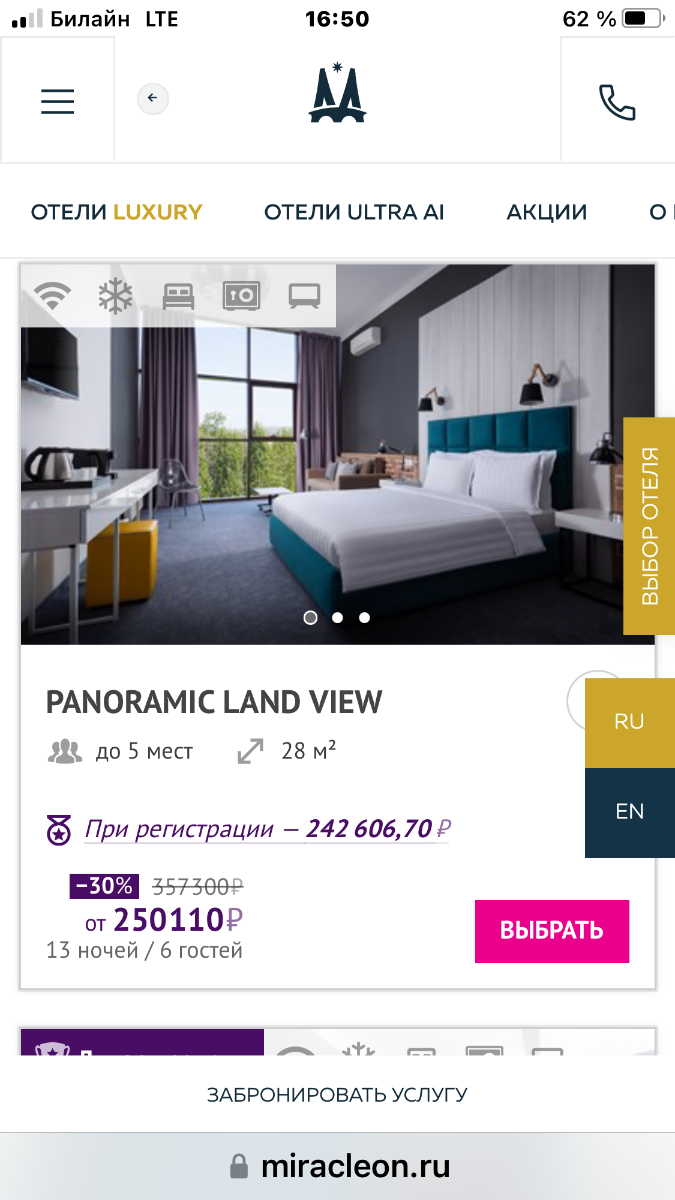
Task: Open the При регистрации price link
Action: point(267,829)
